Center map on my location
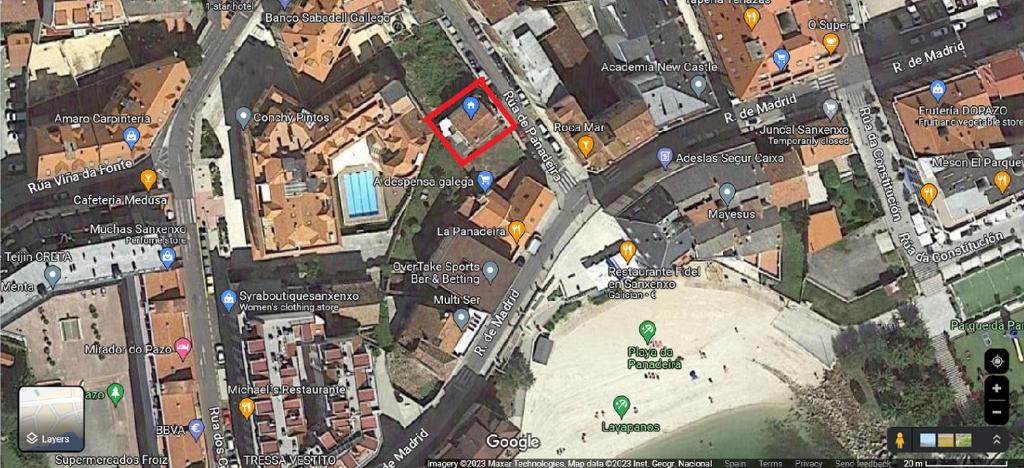The height and width of the screenshot is (468, 1024). (x=996, y=362)
